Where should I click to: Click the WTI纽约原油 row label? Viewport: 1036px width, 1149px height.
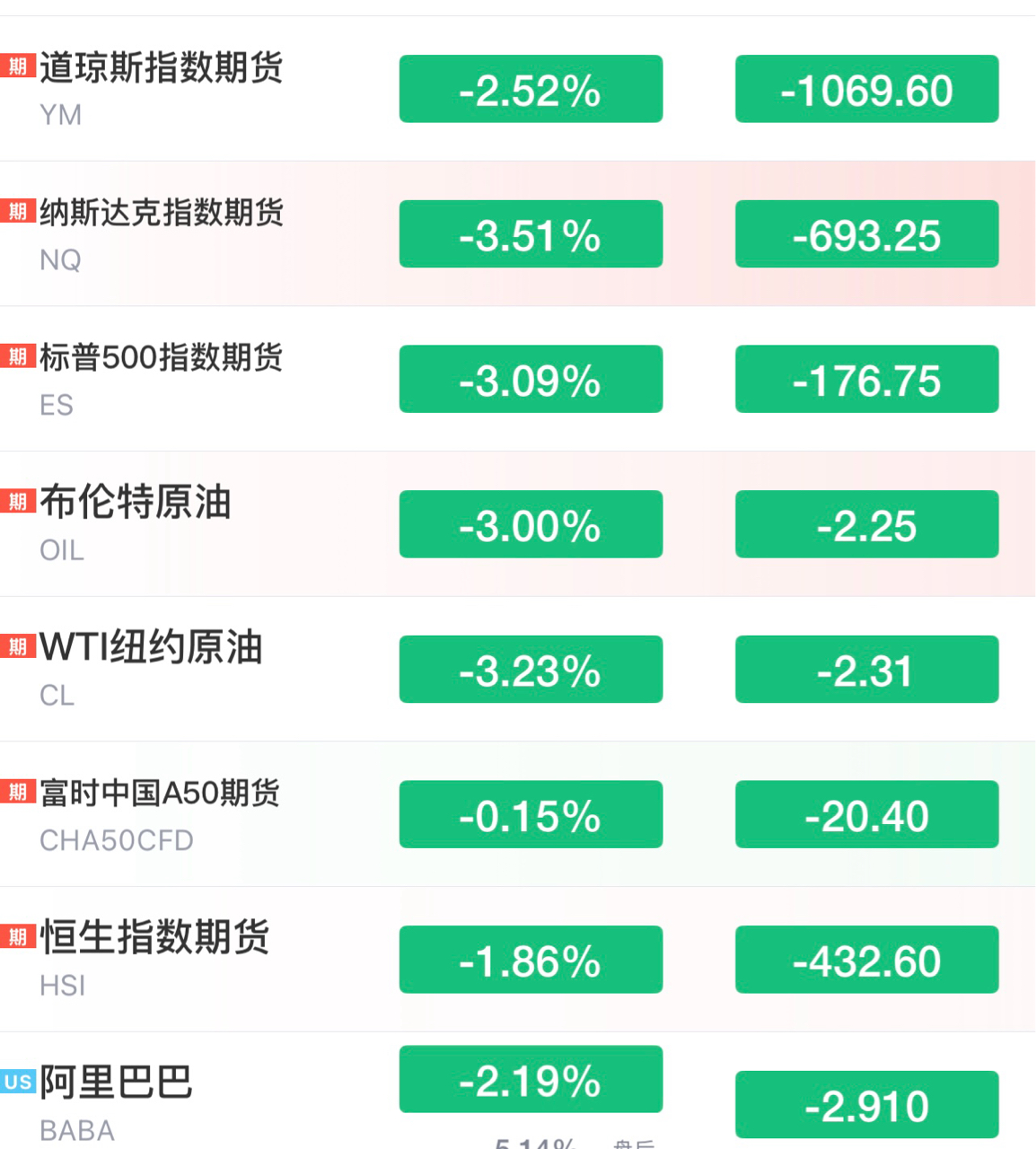pos(148,648)
